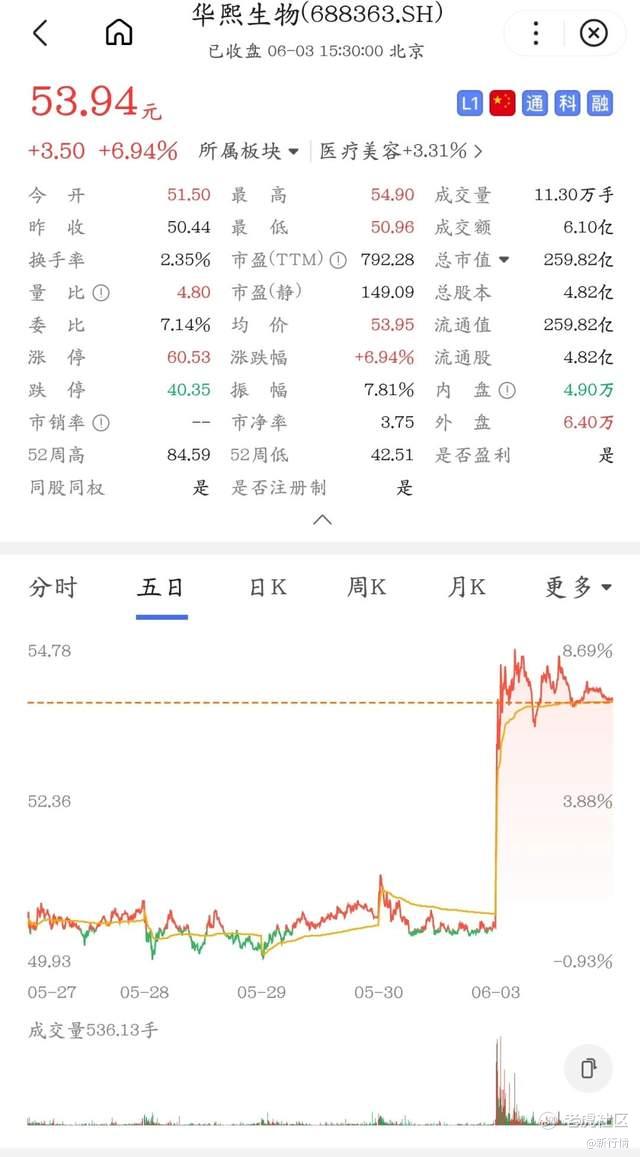Show info for 市盈(TTM)
The width and height of the screenshot is (640, 1157).
coord(338,260)
